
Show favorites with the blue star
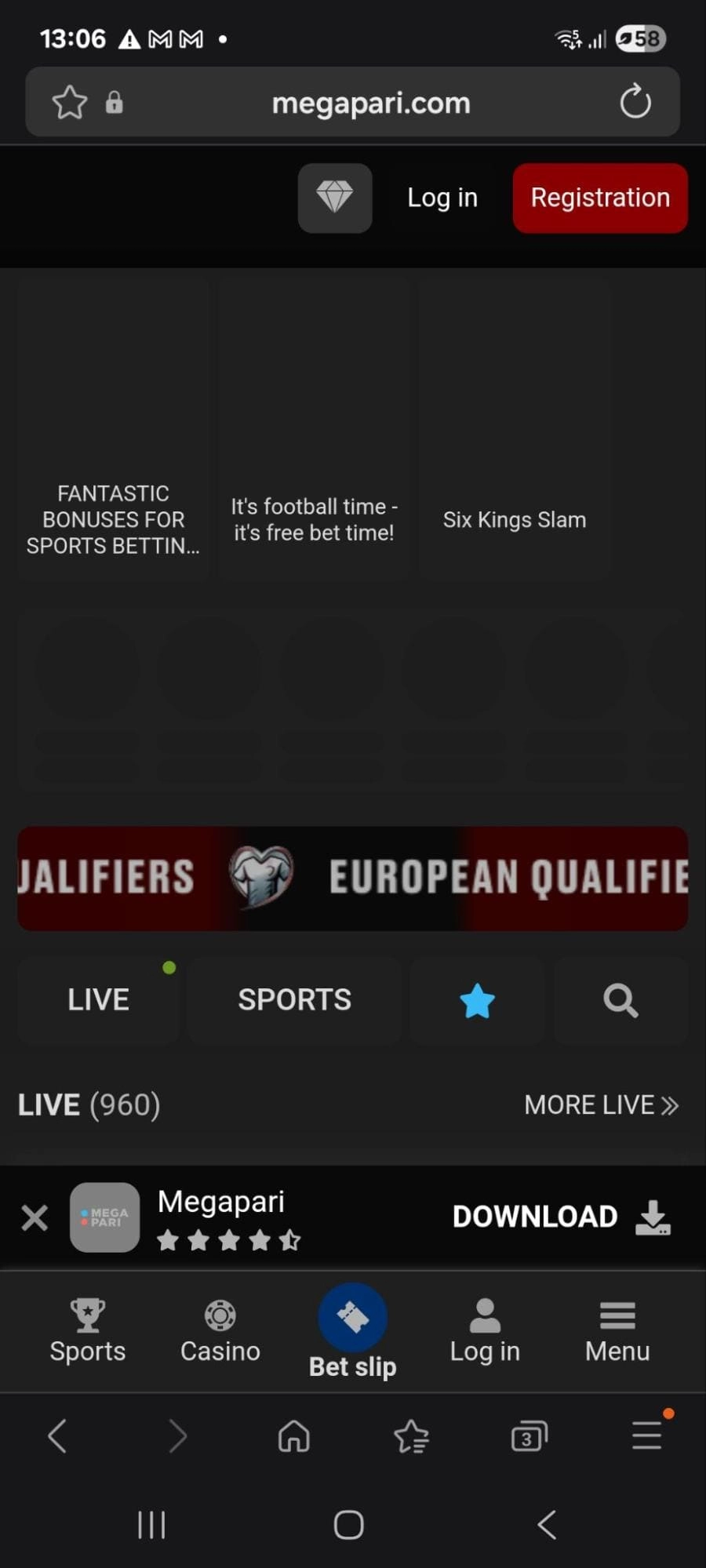pos(477,1001)
